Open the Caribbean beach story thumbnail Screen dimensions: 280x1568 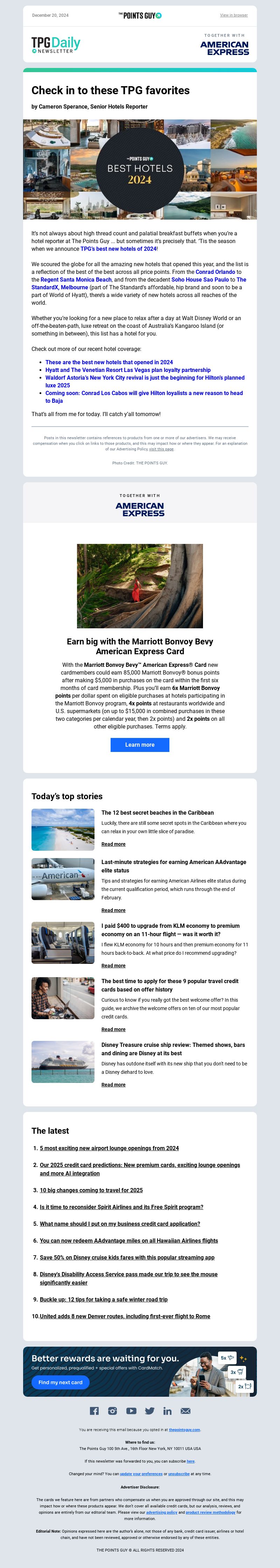tap(63, 829)
